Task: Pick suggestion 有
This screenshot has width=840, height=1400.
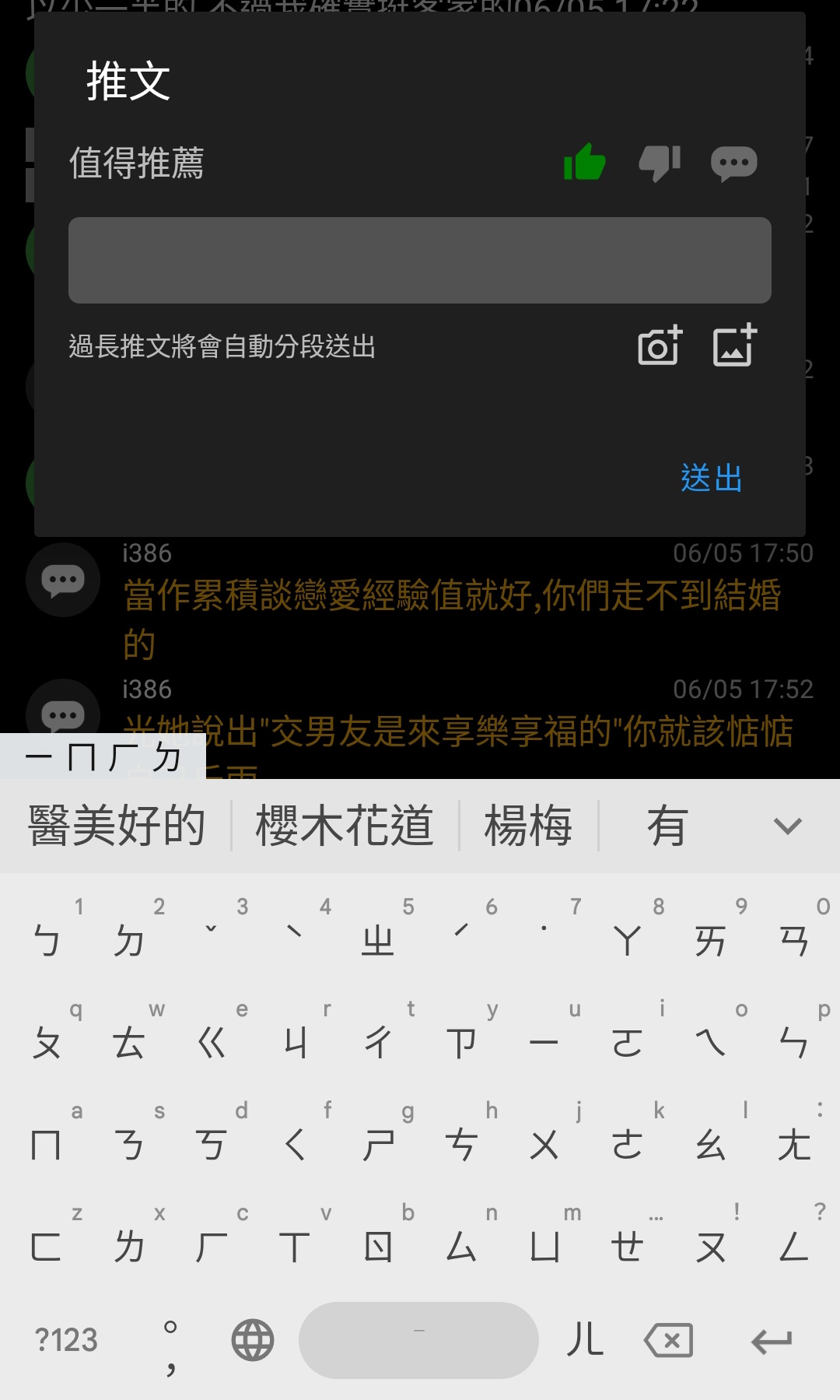Action: 667,826
